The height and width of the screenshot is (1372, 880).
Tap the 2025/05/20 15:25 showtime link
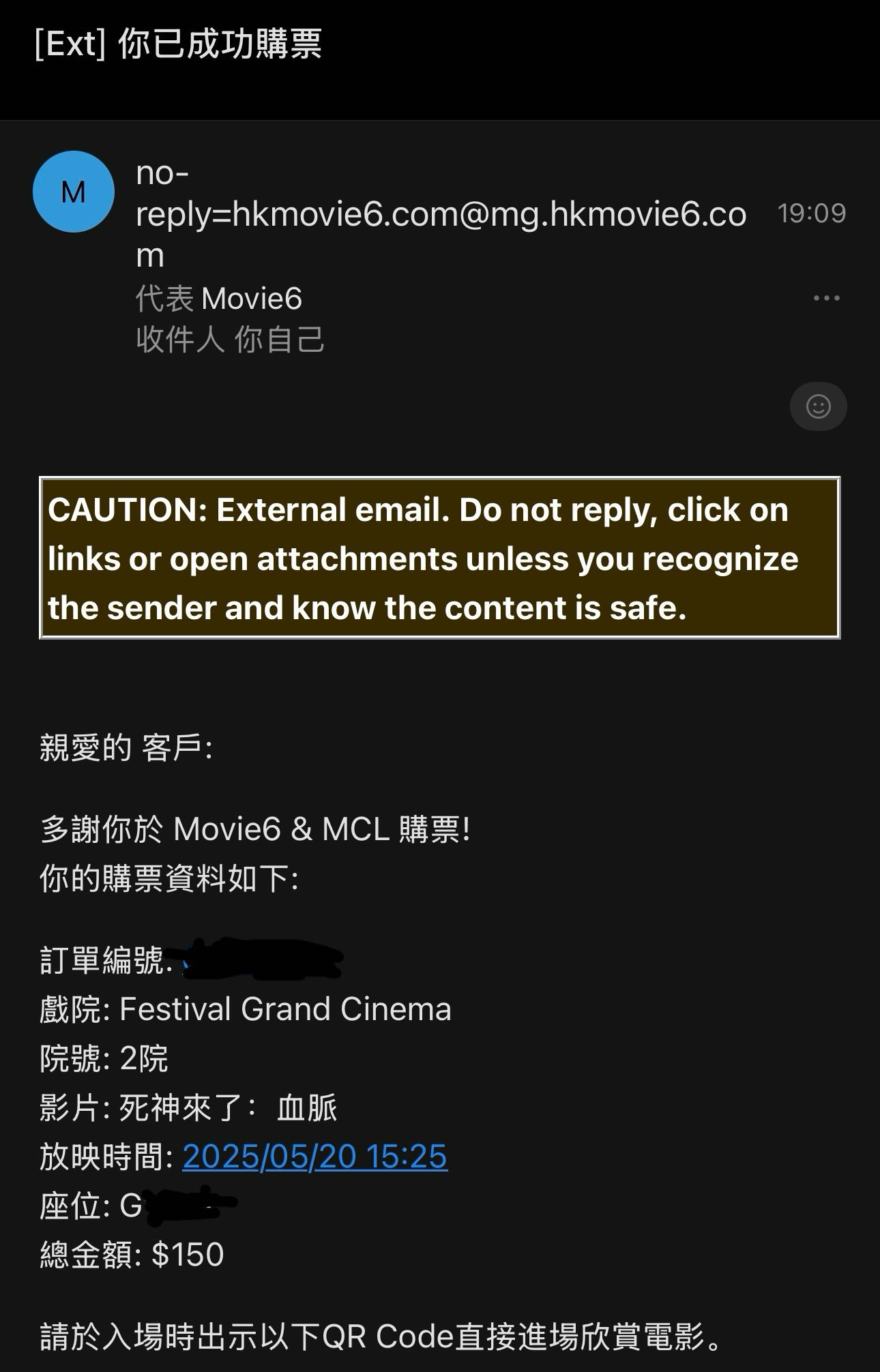click(x=314, y=1157)
